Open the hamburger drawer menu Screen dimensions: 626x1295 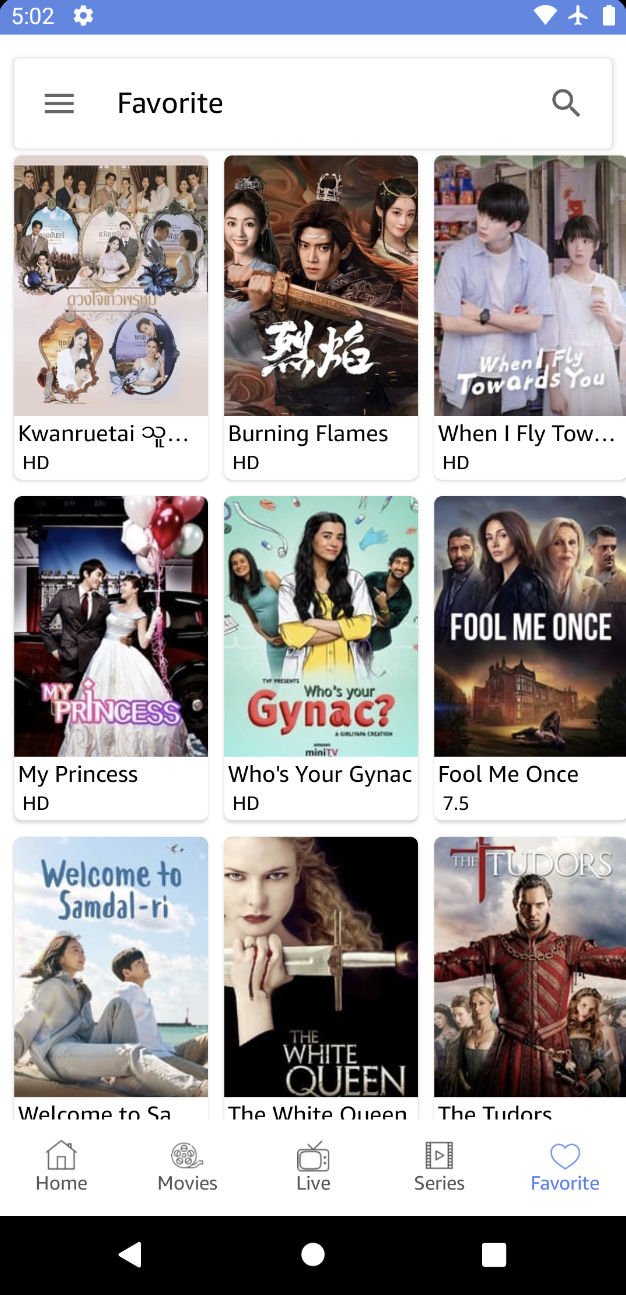[59, 103]
